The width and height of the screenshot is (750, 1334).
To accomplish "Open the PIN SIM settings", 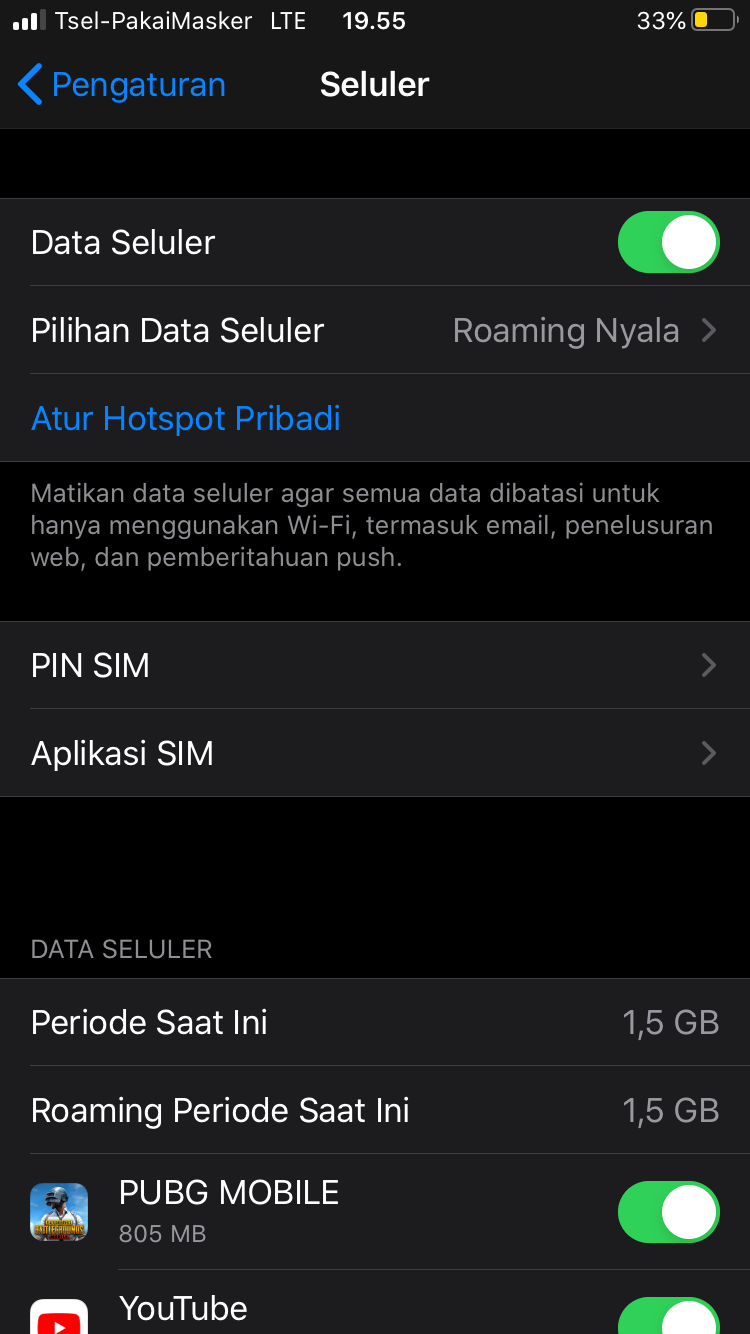I will click(375, 665).
